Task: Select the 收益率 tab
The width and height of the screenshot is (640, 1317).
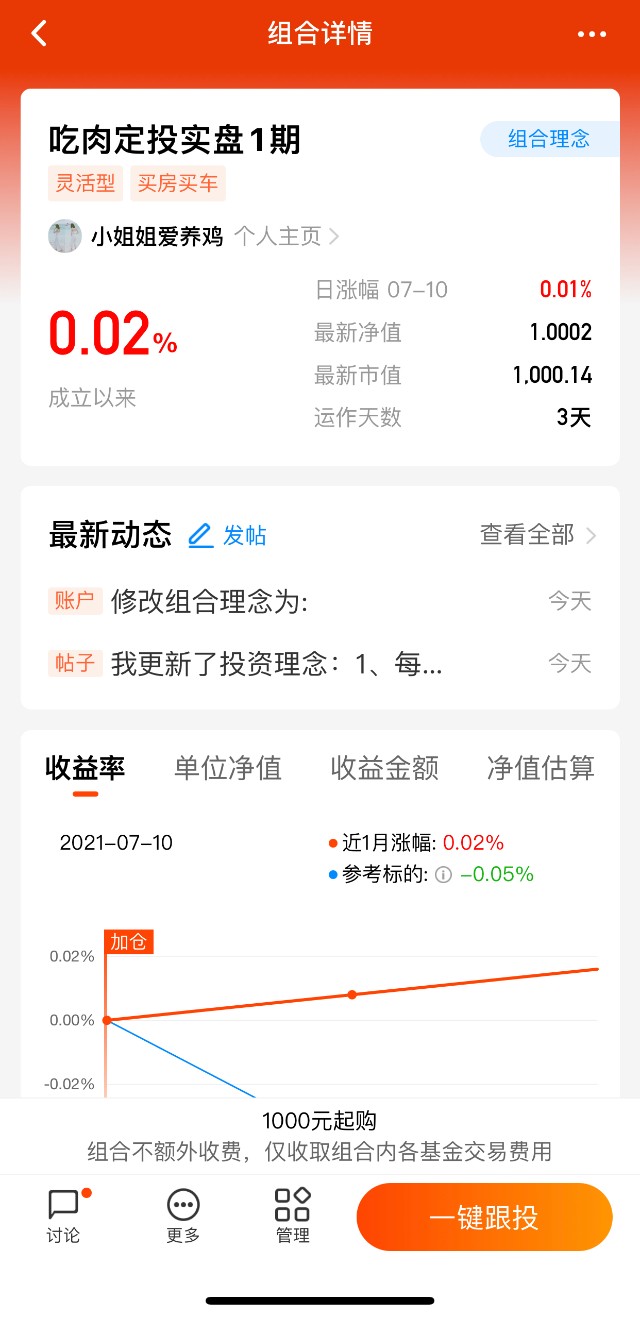Action: (x=85, y=768)
